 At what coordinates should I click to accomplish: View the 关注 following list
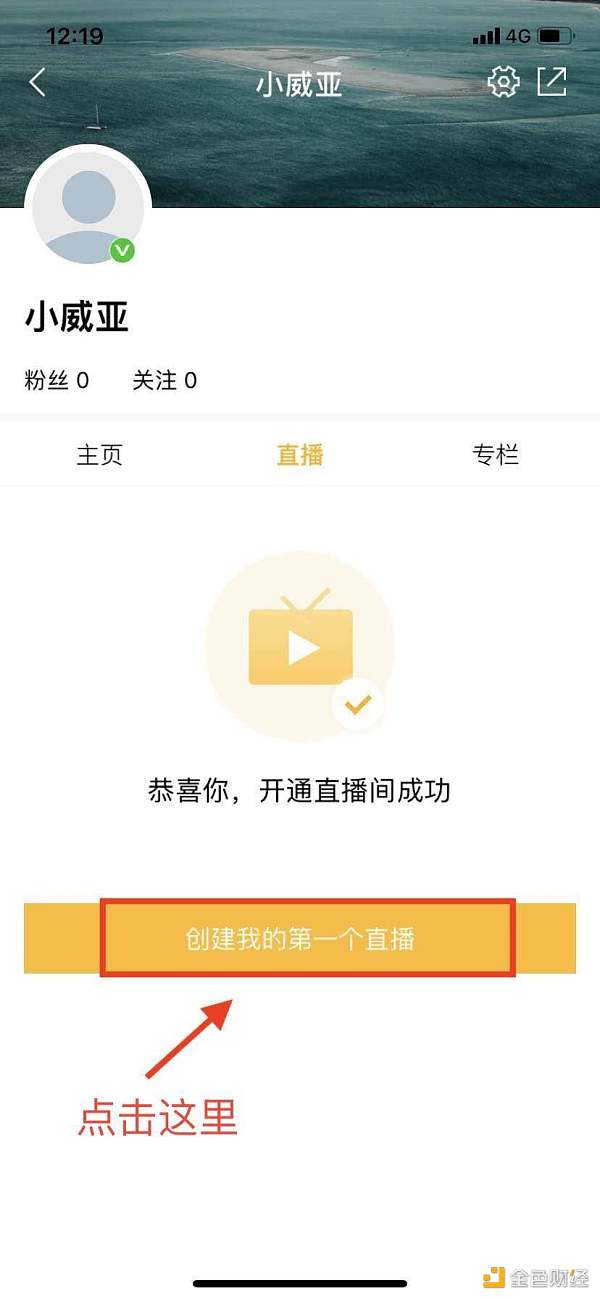pos(165,380)
